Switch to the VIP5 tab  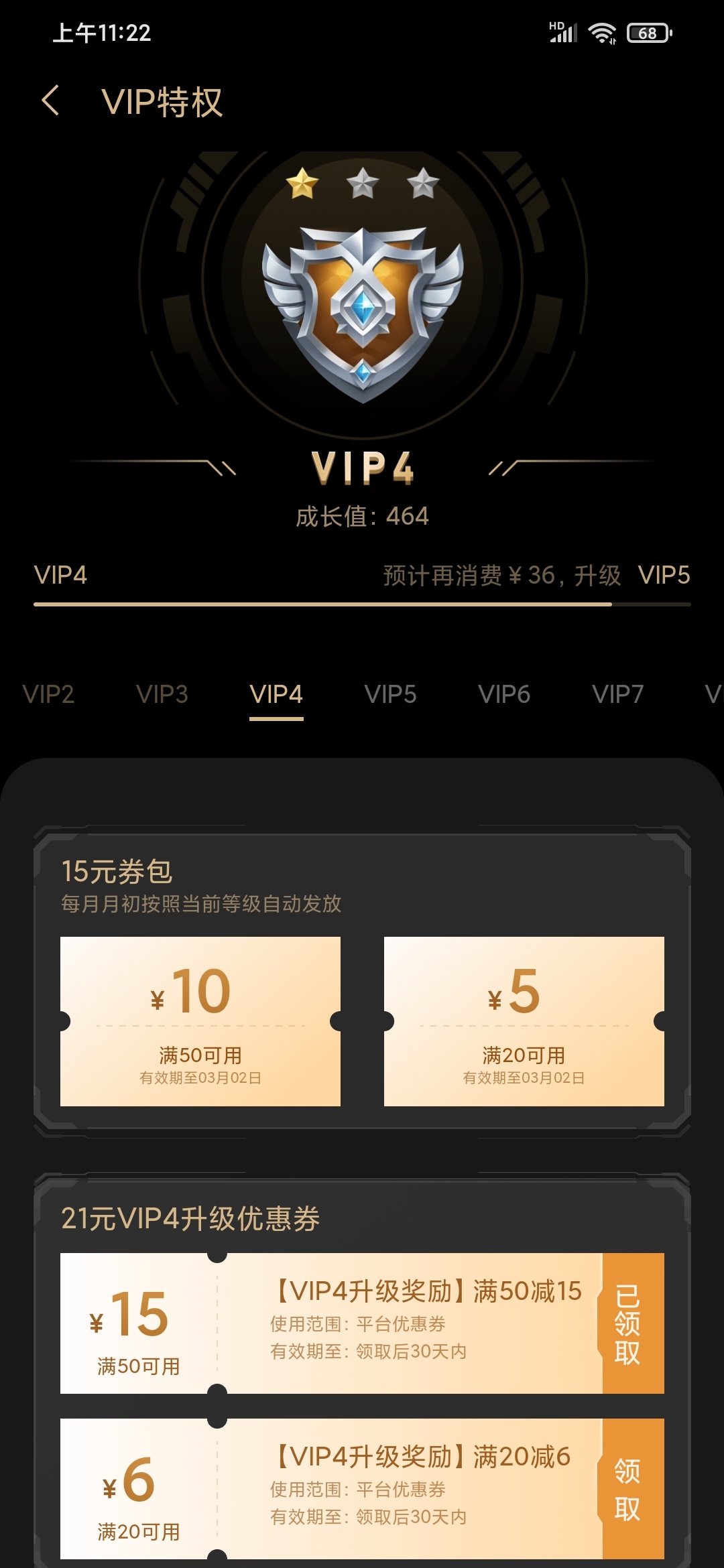tap(390, 694)
